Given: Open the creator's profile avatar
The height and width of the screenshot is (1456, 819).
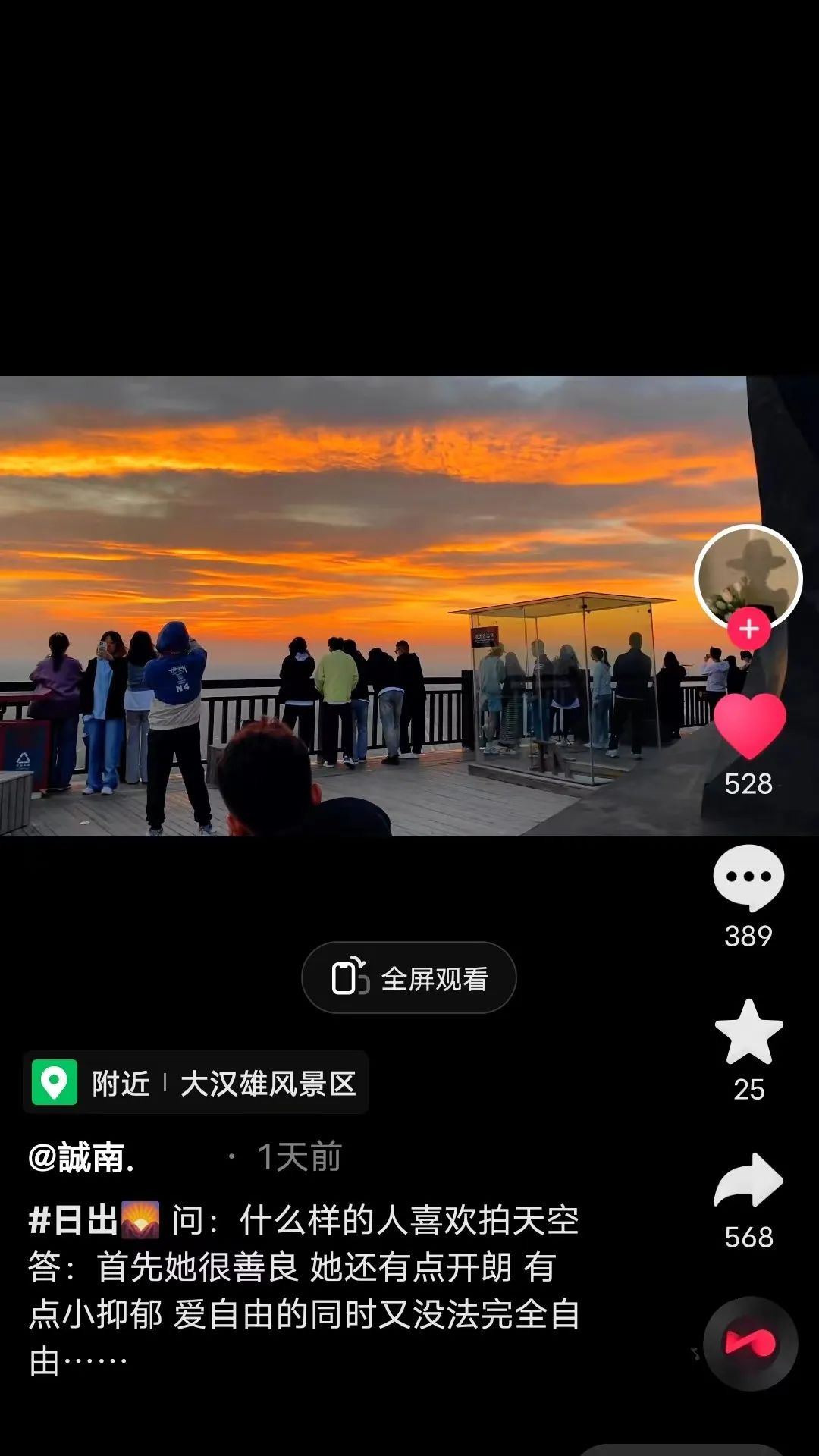Looking at the screenshot, I should tap(748, 575).
